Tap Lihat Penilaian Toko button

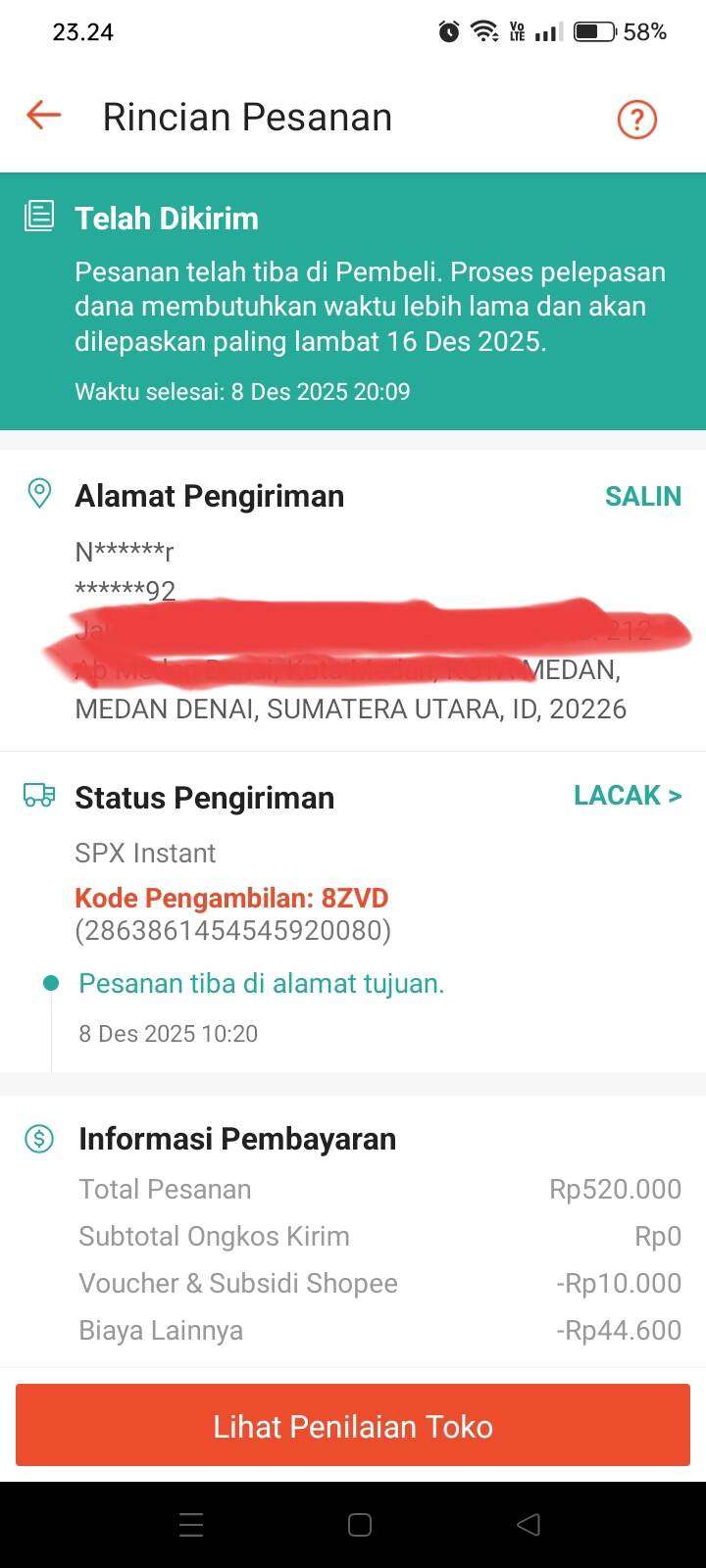pyautogui.click(x=353, y=1426)
